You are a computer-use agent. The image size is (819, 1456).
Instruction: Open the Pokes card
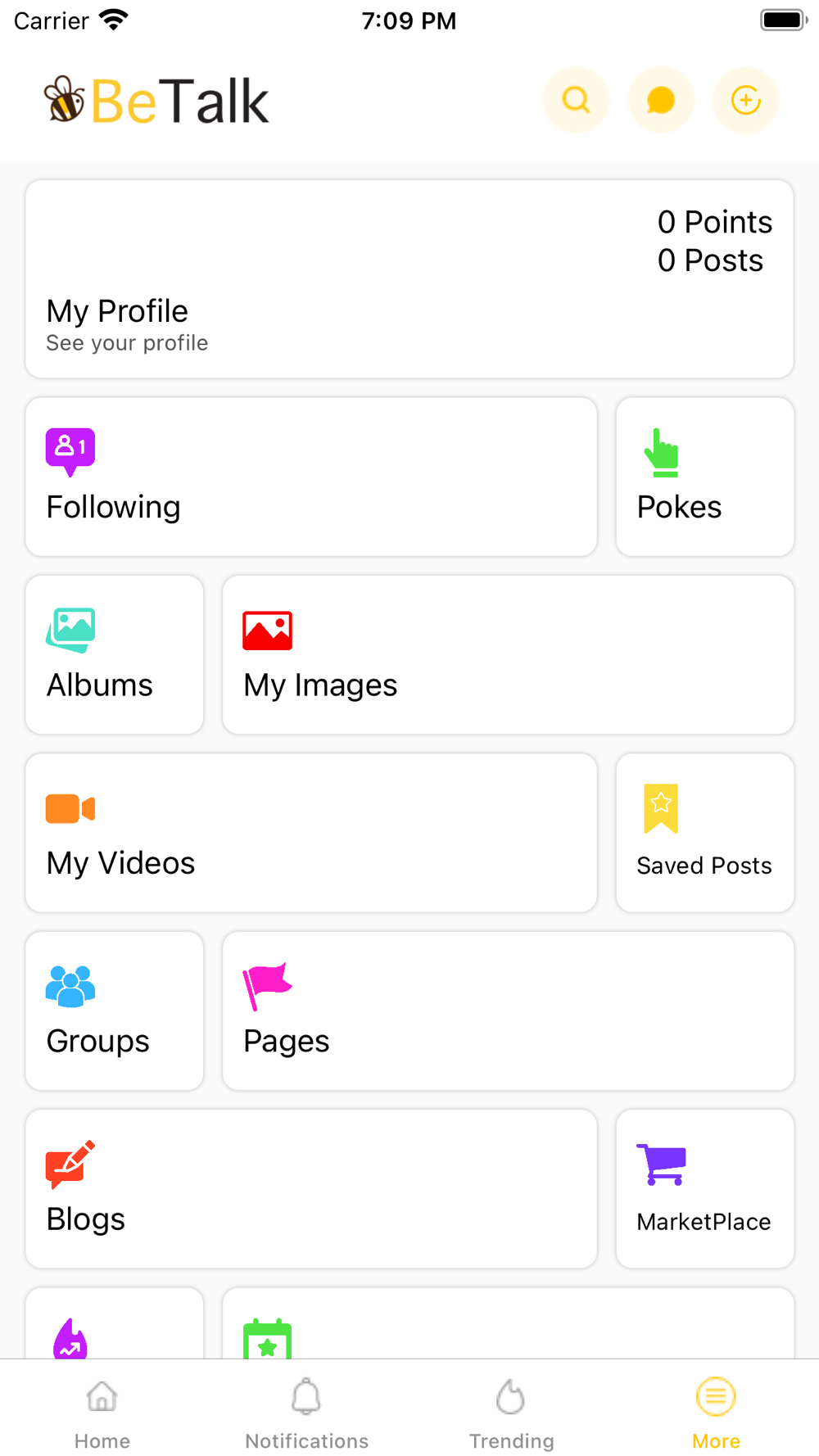click(x=705, y=477)
